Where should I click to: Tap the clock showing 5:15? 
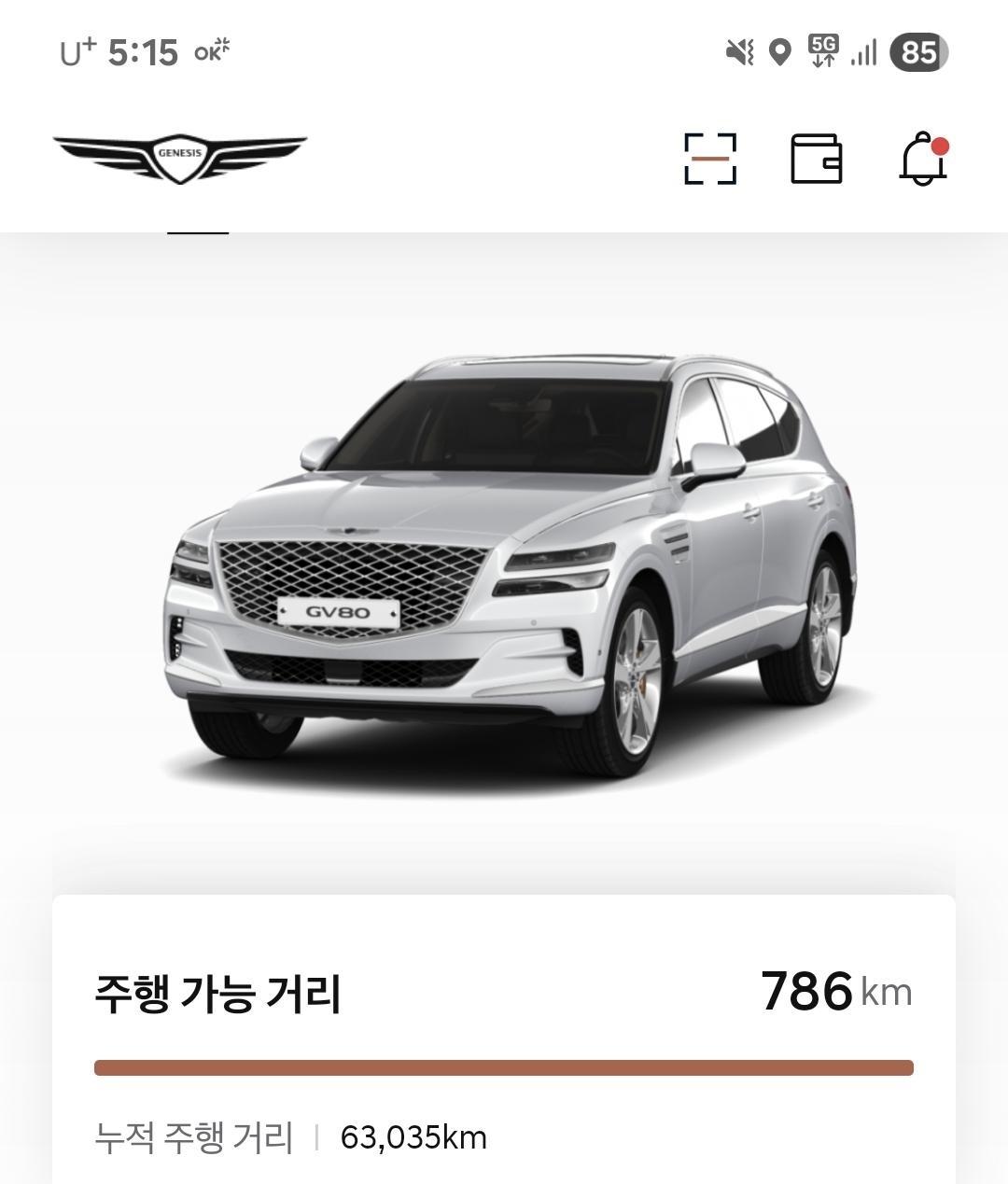pyautogui.click(x=142, y=53)
